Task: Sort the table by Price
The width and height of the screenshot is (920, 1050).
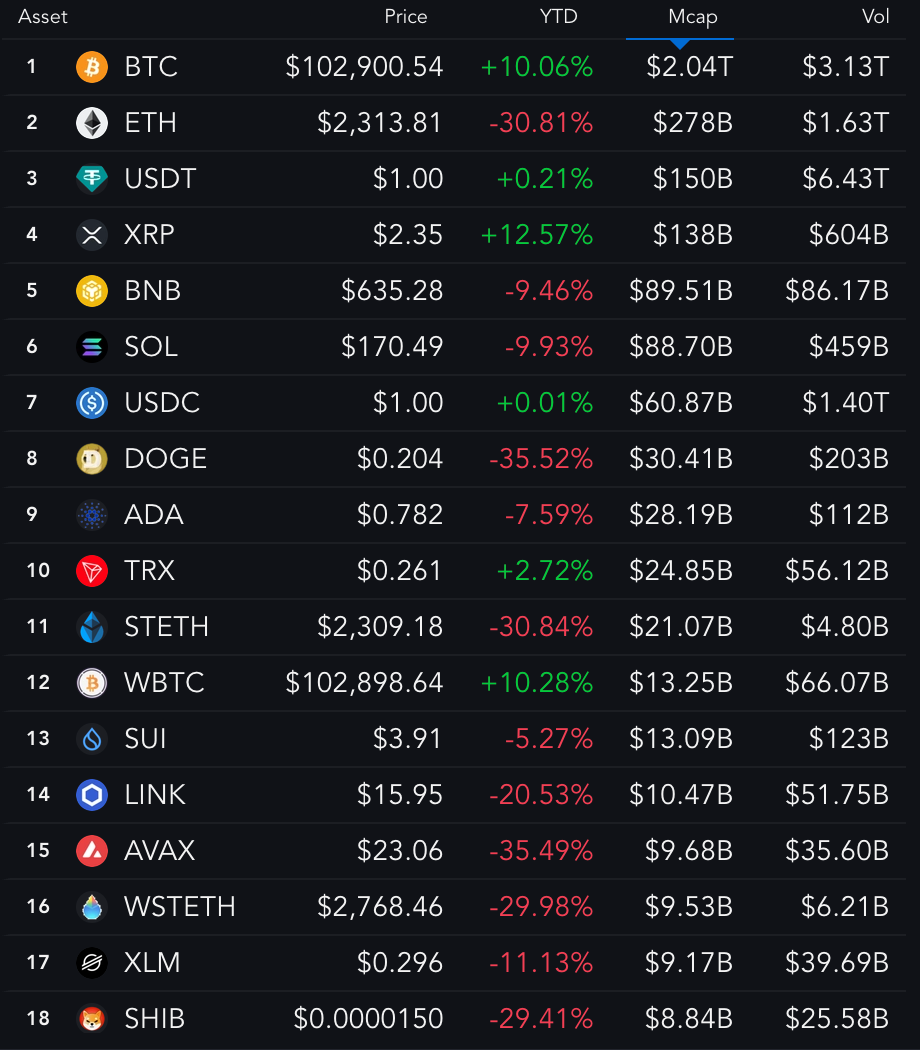Action: pyautogui.click(x=405, y=17)
